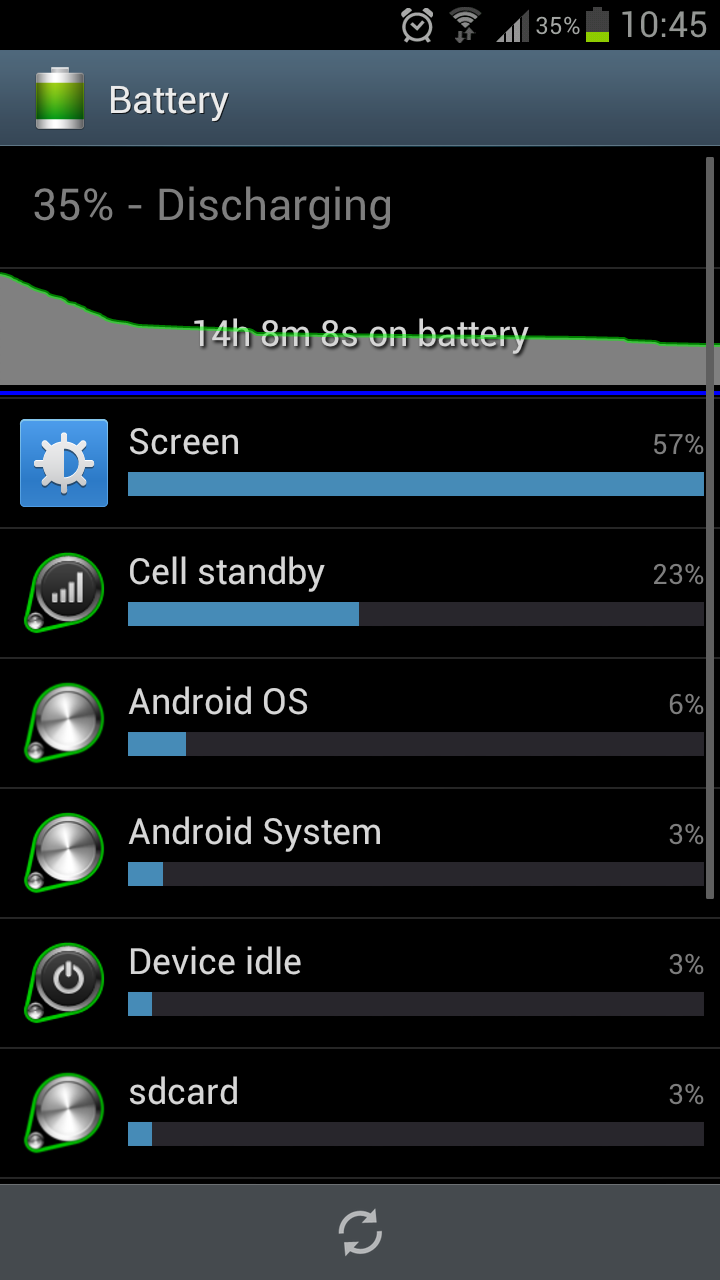Open Device idle usage details
This screenshot has height=1280, width=720.
[360, 983]
